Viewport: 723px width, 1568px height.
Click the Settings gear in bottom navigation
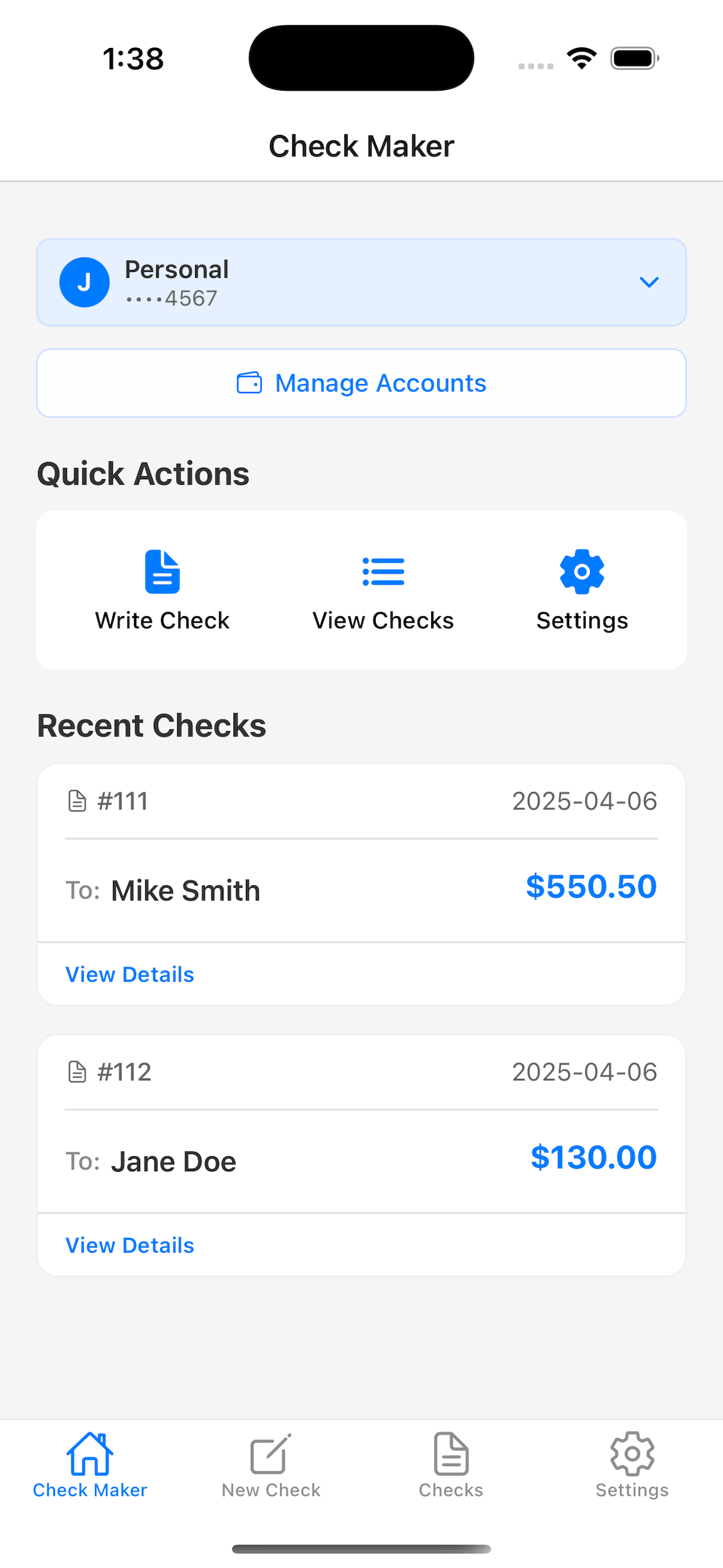[632, 1454]
